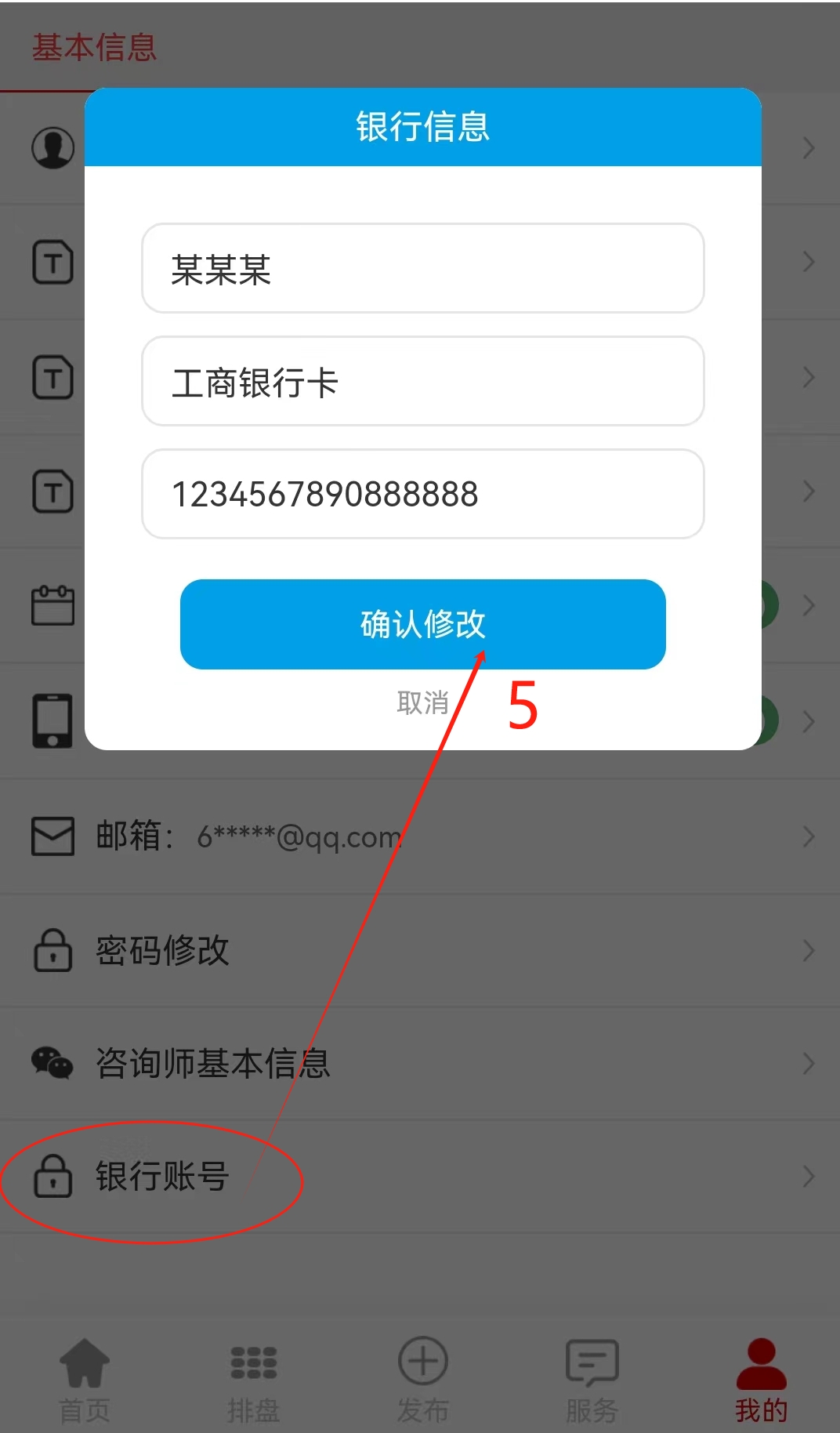Tap the card number field 1234567890888888
840x1433 pixels.
point(422,494)
